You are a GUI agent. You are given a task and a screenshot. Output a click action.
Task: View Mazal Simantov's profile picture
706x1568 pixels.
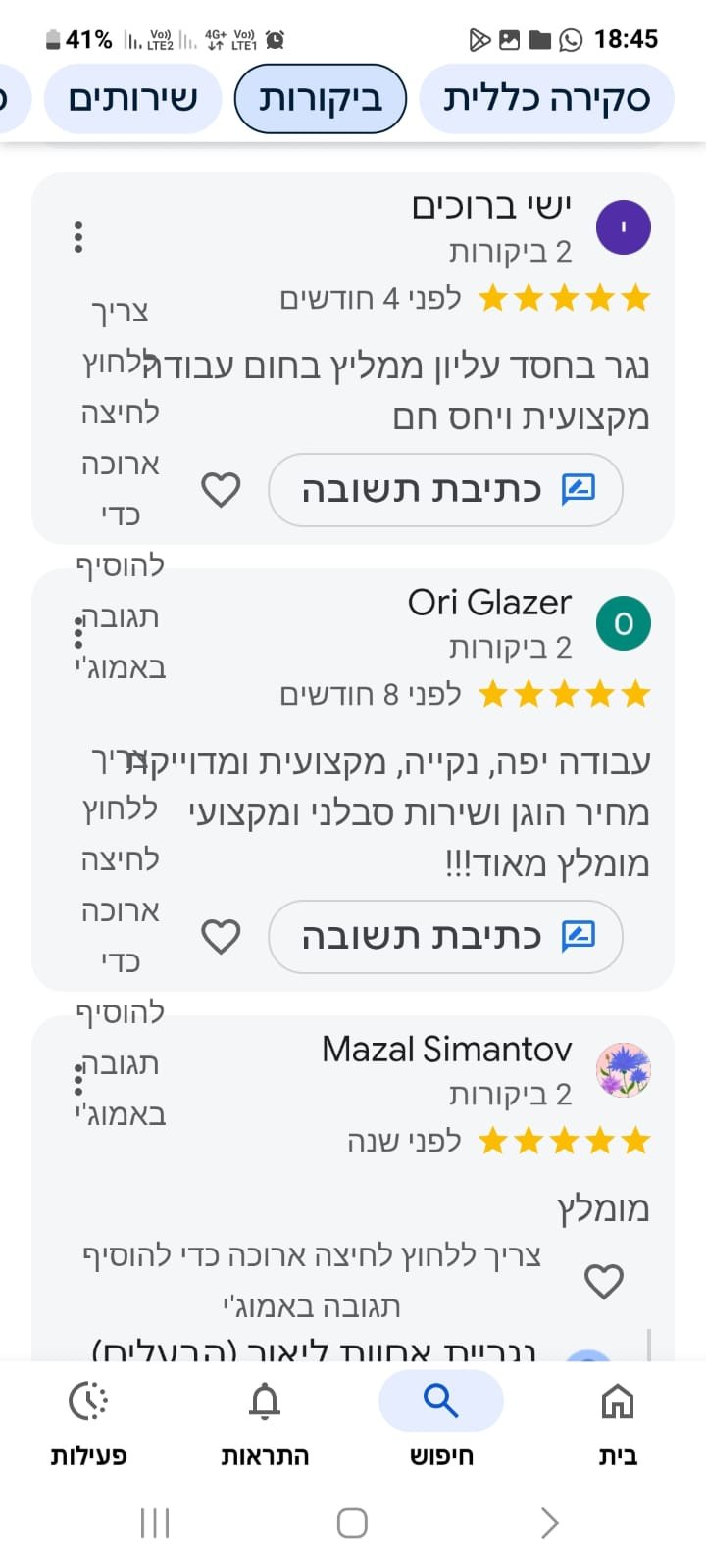pyautogui.click(x=624, y=1070)
